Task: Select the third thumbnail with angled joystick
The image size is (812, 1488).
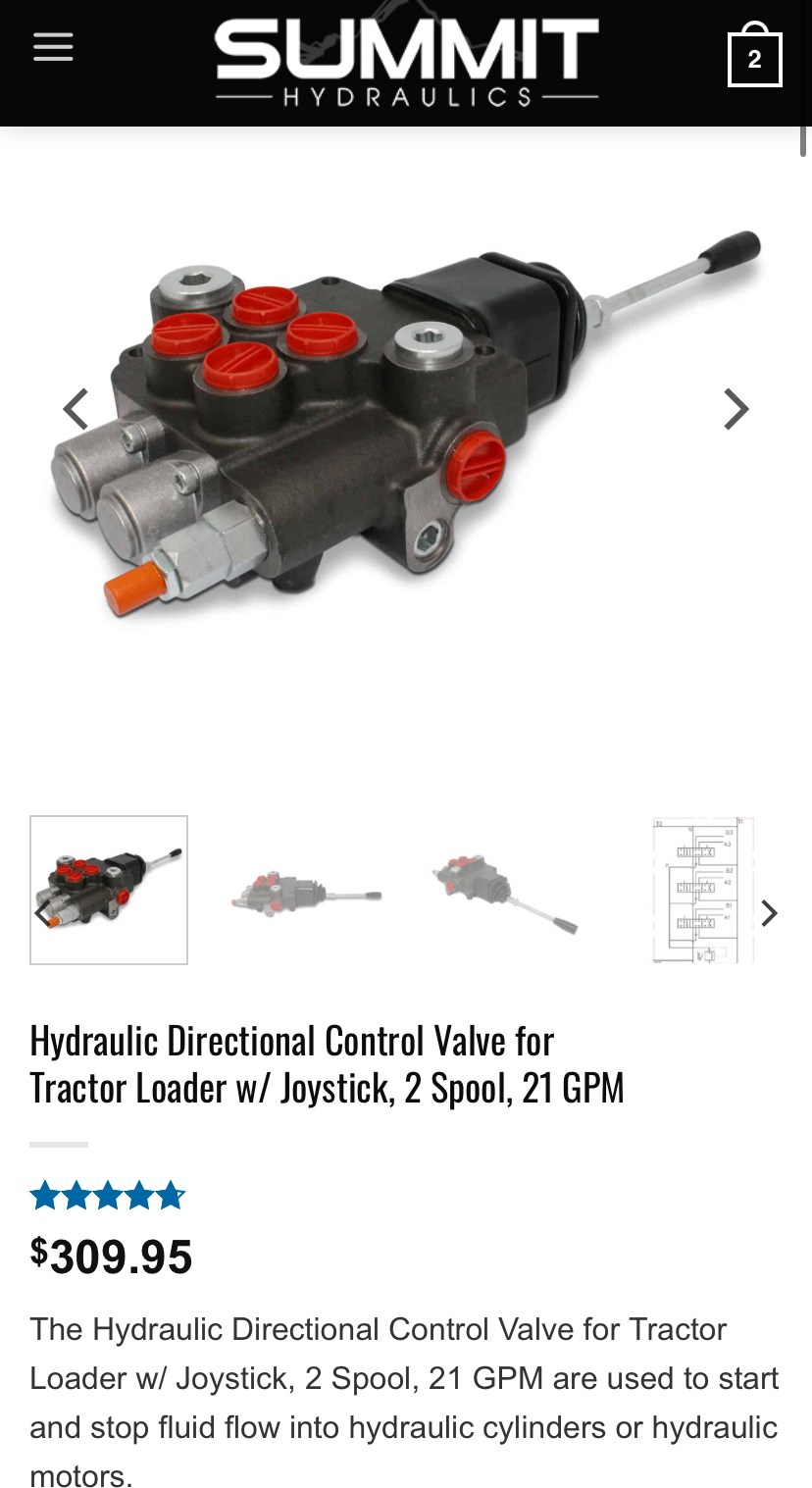Action: tap(504, 892)
